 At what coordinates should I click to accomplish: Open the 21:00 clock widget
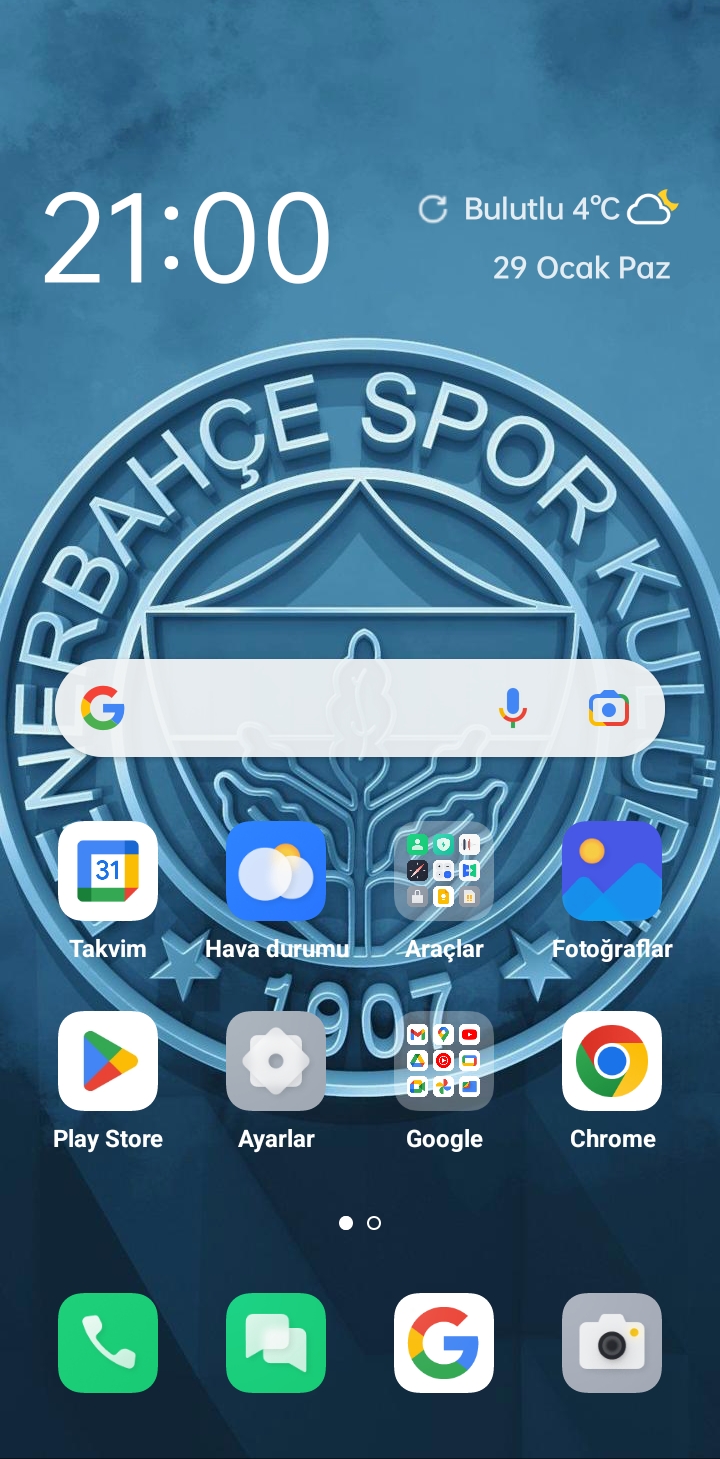(186, 238)
